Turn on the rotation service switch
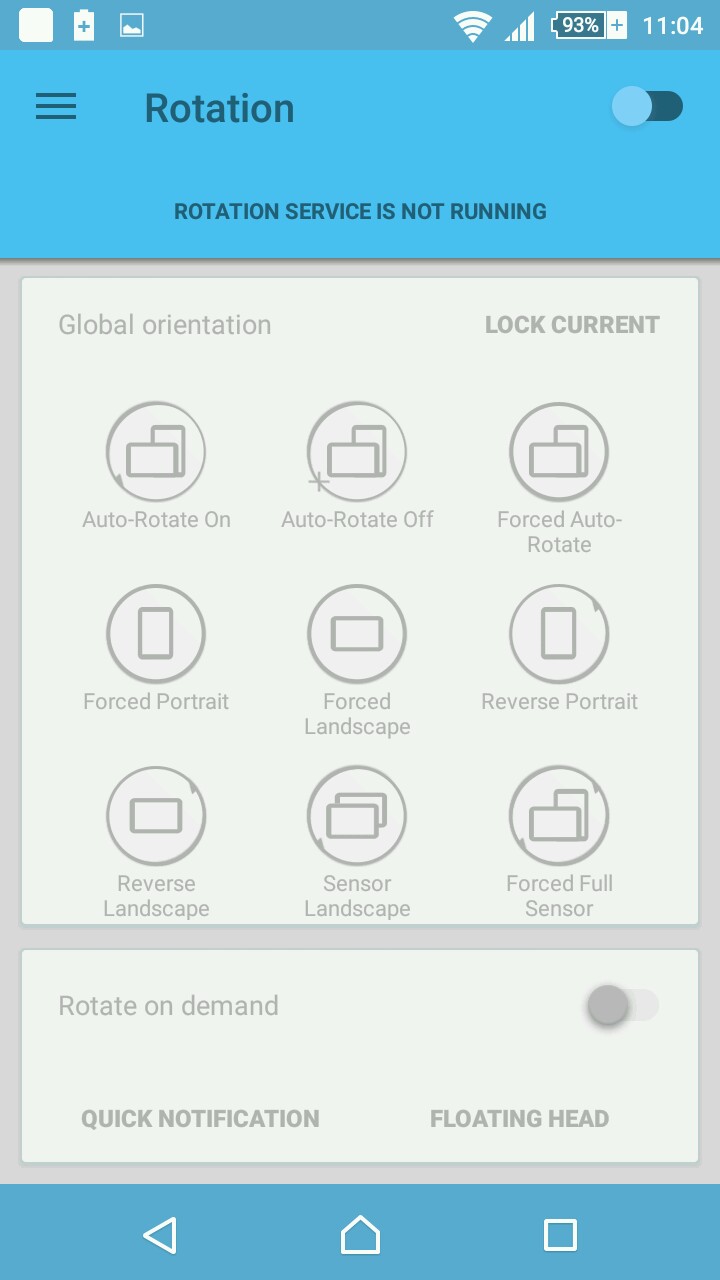 pos(647,107)
